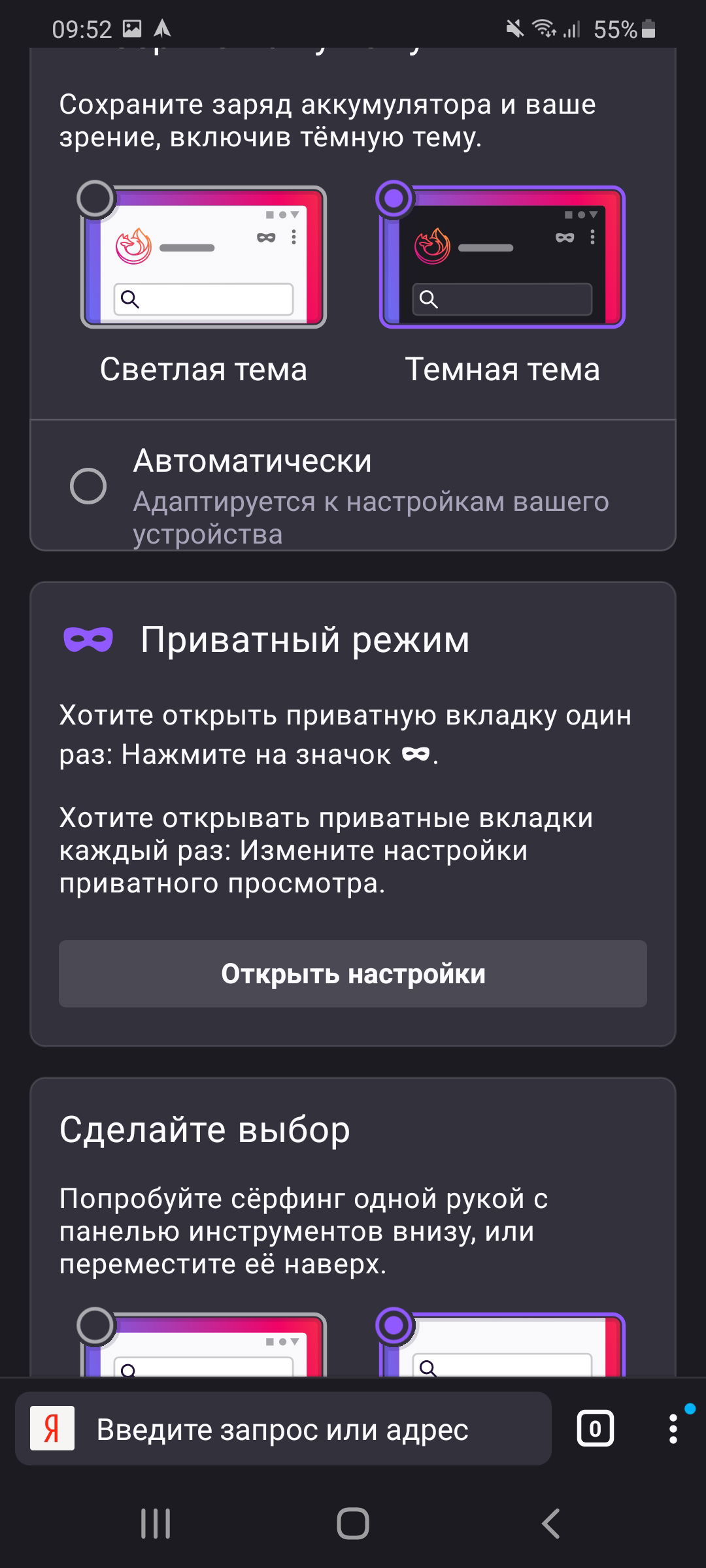The height and width of the screenshot is (1568, 706).
Task: Open the tabs counter showing 0
Action: 595,1429
